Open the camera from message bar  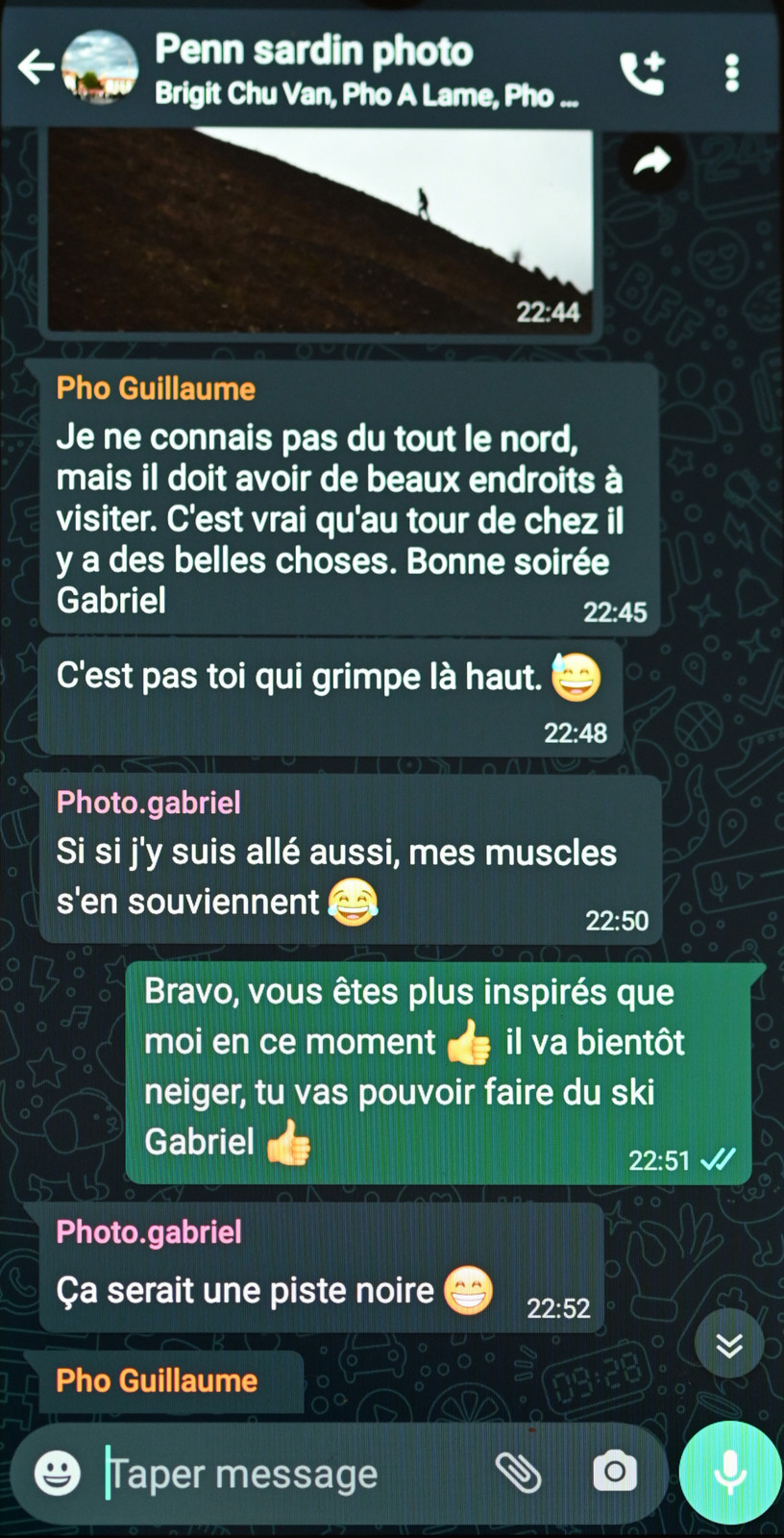(x=615, y=1471)
